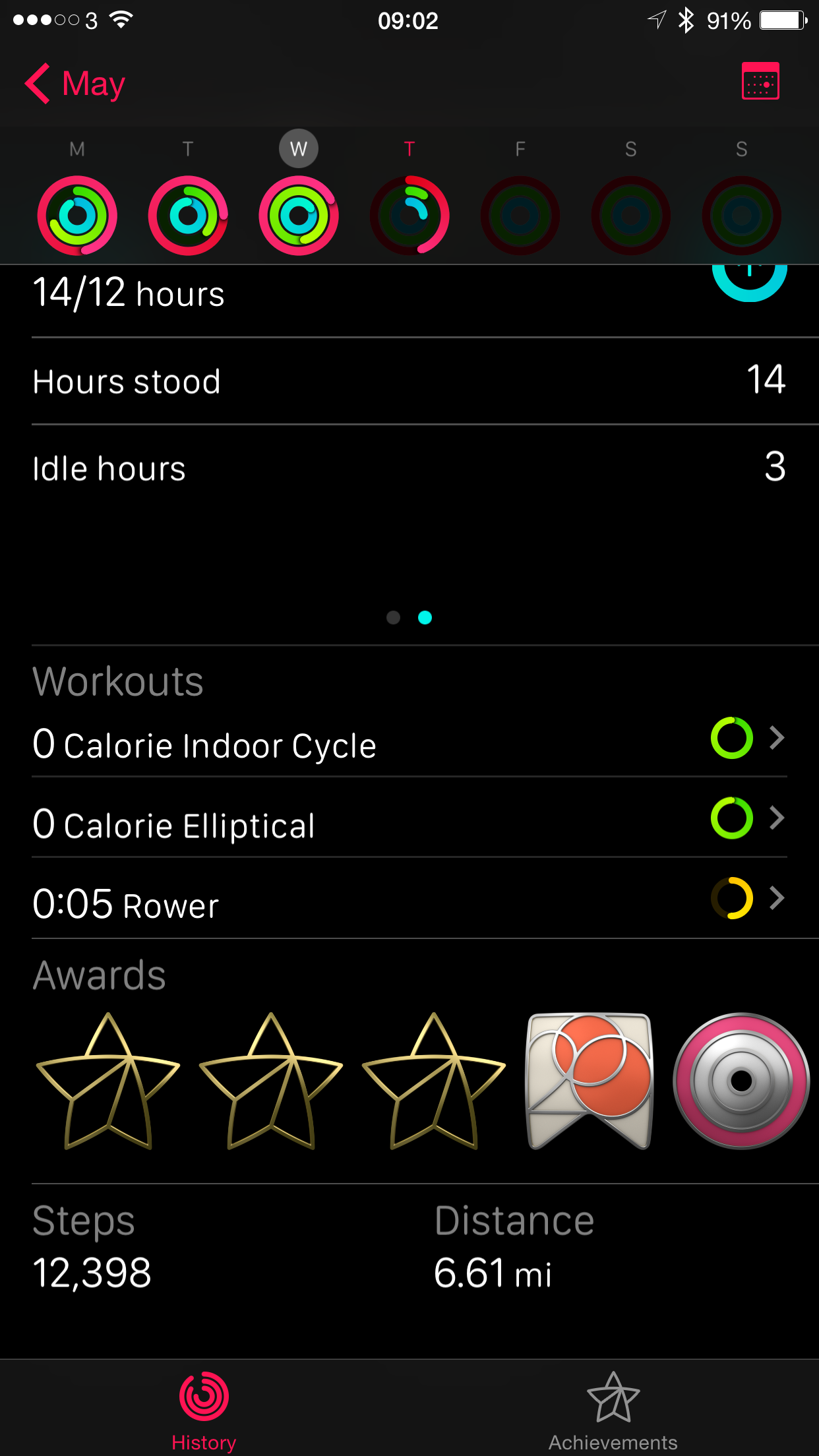Image resolution: width=819 pixels, height=1456 pixels.
Task: View the pink weight plate award
Action: coord(741,1081)
